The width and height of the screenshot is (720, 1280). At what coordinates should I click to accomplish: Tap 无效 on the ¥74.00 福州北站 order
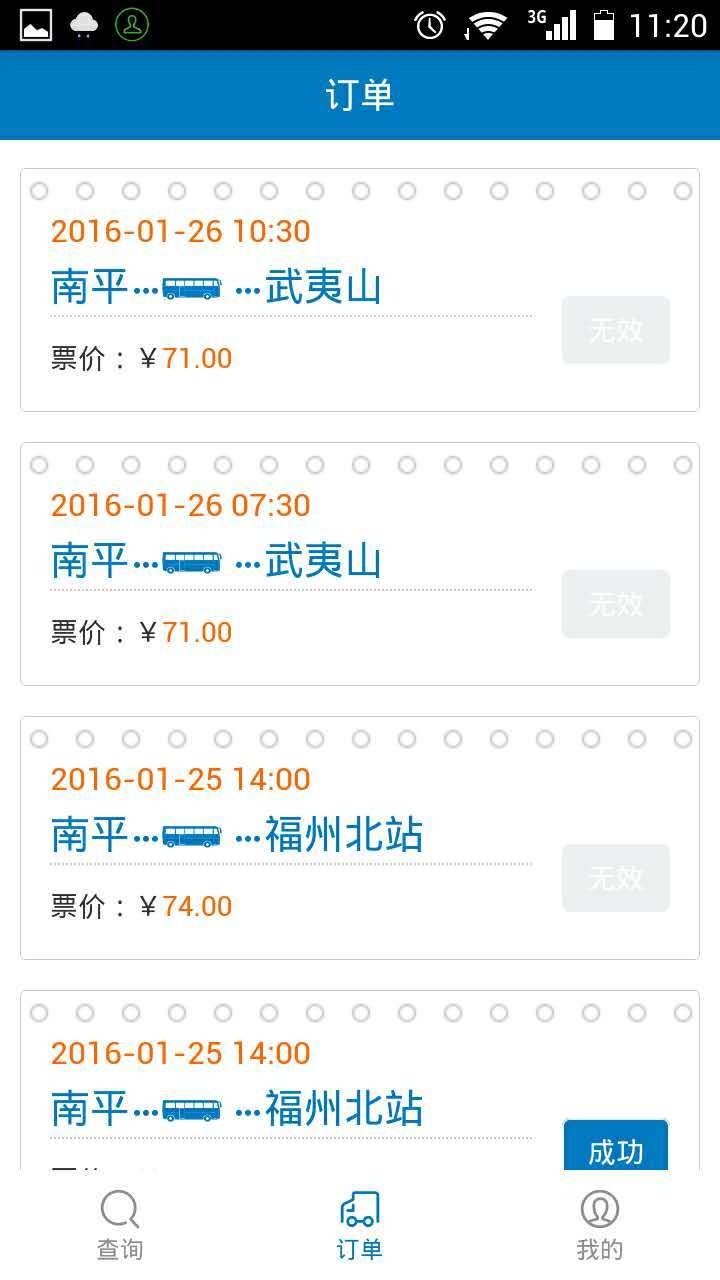[615, 878]
